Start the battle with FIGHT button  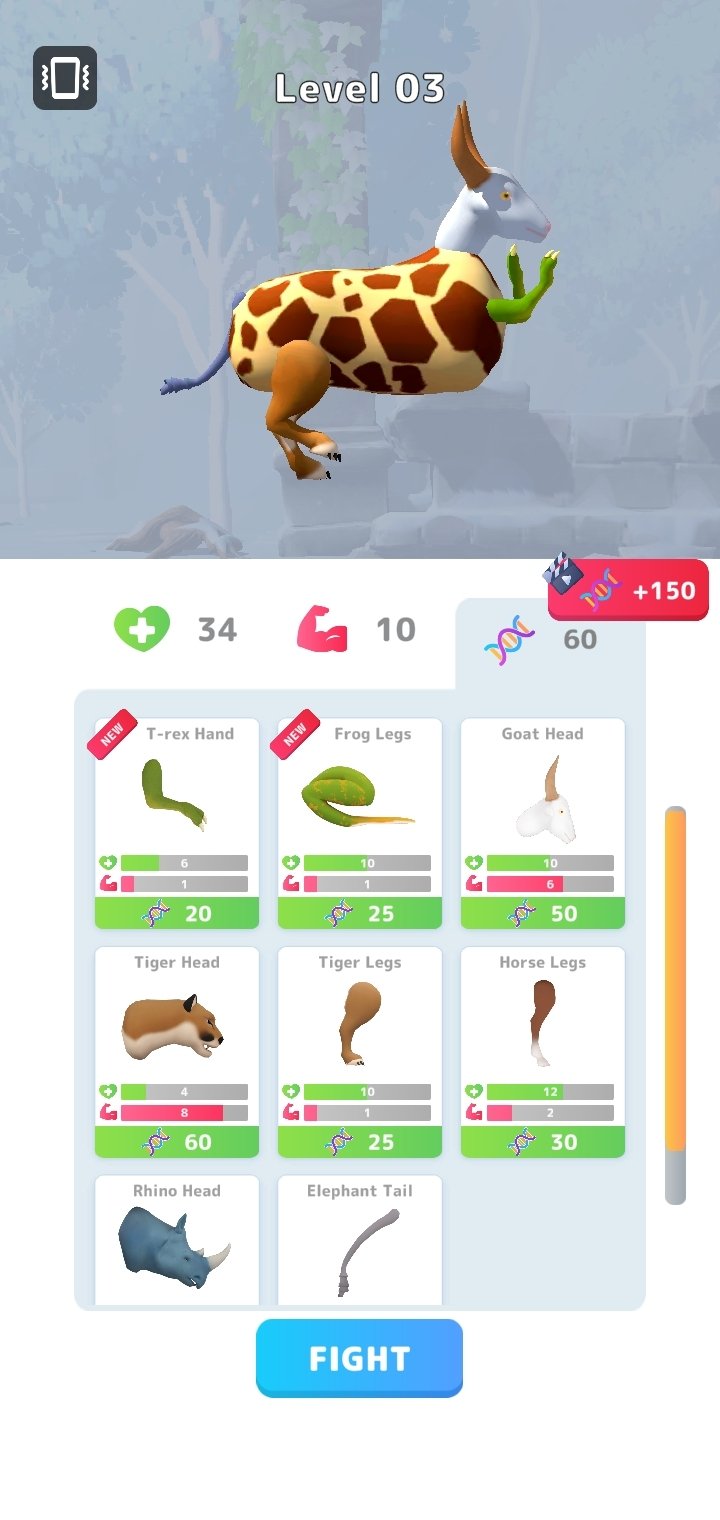[x=360, y=1358]
